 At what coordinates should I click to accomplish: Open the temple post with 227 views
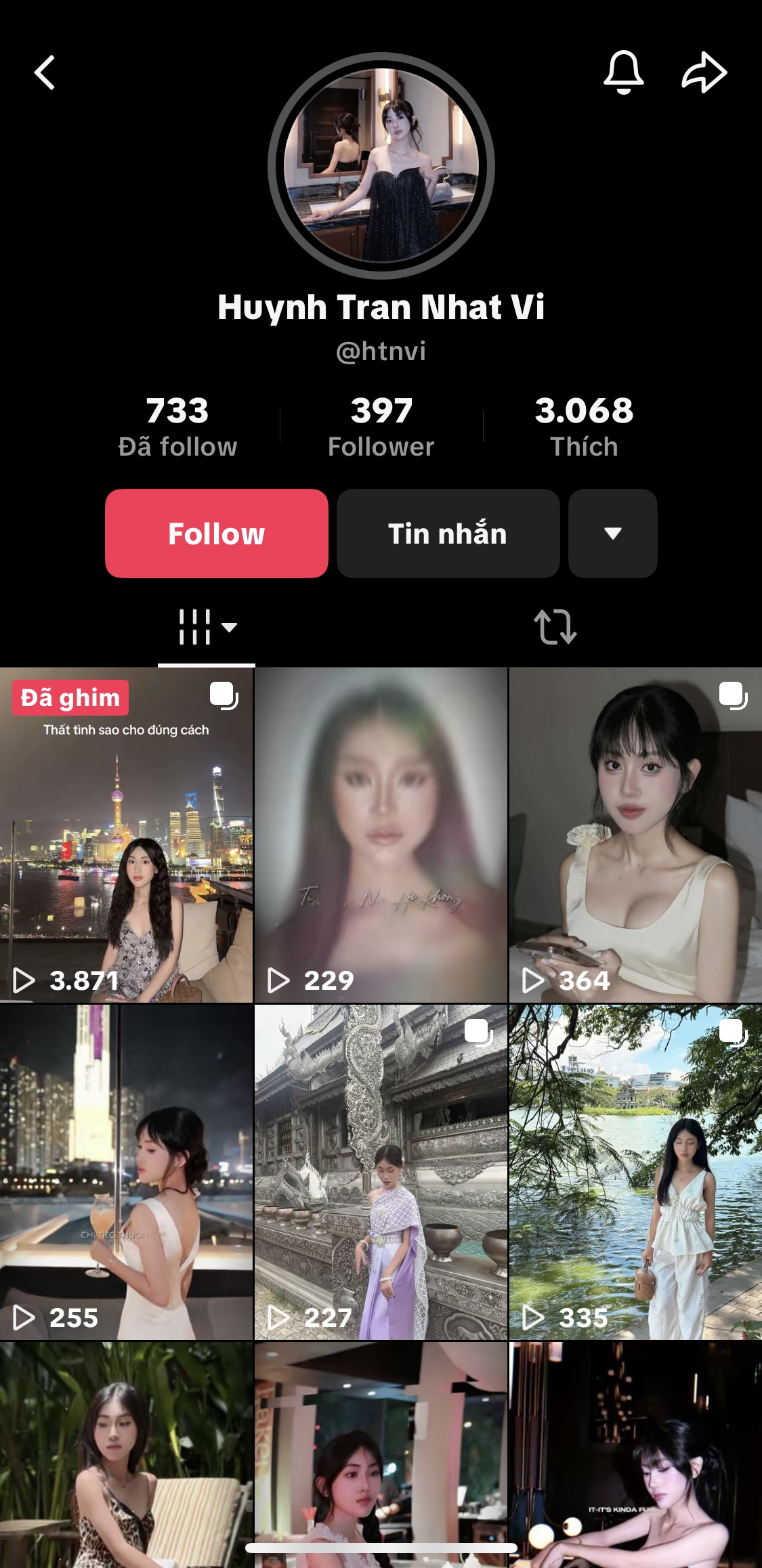(381, 1172)
